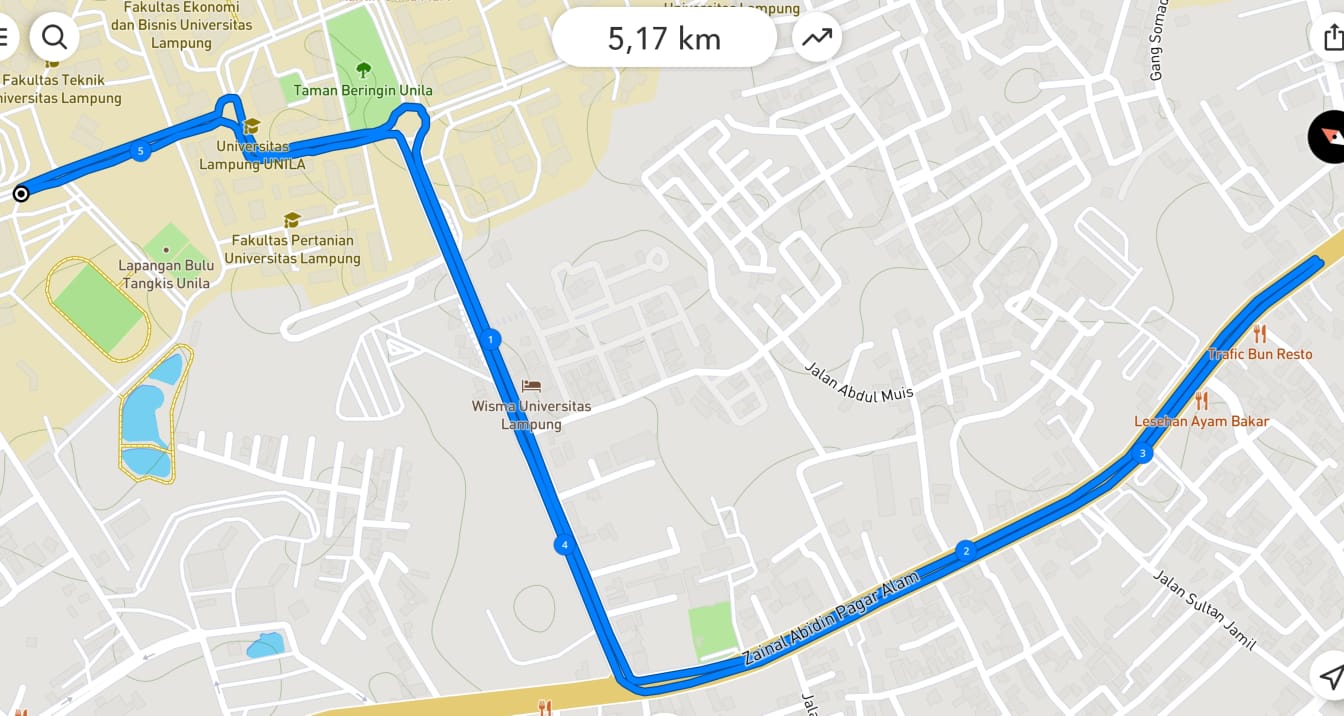This screenshot has height=716, width=1344.
Task: Select Taman Beringin Unila park marker
Action: pyautogui.click(x=363, y=70)
